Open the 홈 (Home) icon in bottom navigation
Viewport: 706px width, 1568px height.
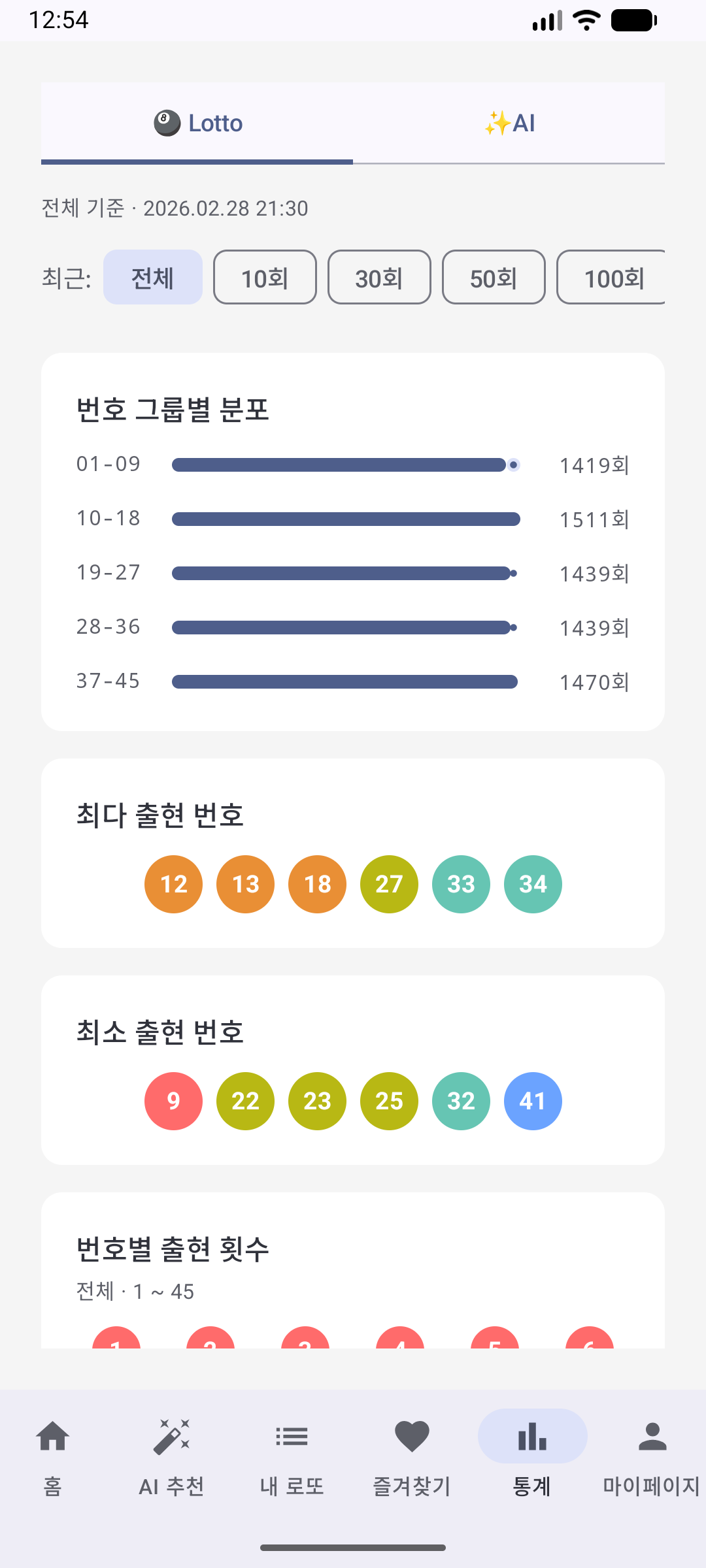52,1437
